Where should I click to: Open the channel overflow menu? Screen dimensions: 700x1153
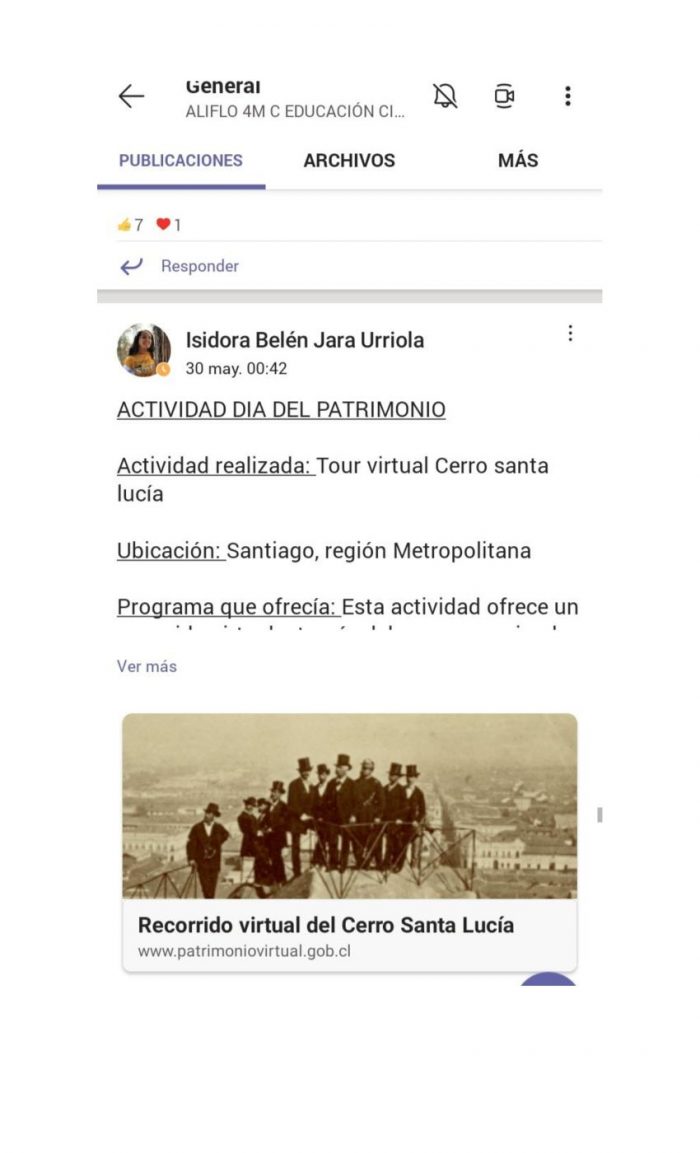coord(568,96)
